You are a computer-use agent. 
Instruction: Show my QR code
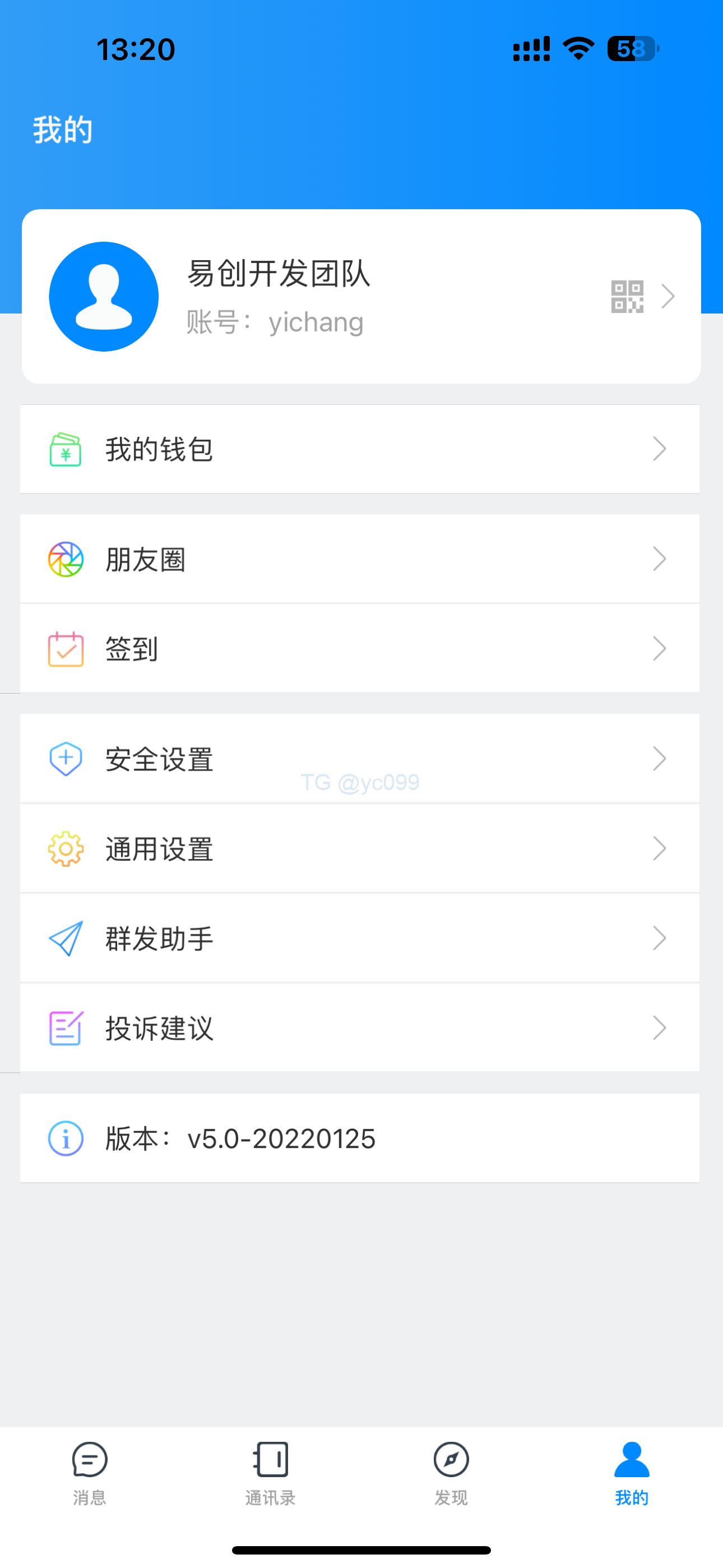pyautogui.click(x=627, y=297)
